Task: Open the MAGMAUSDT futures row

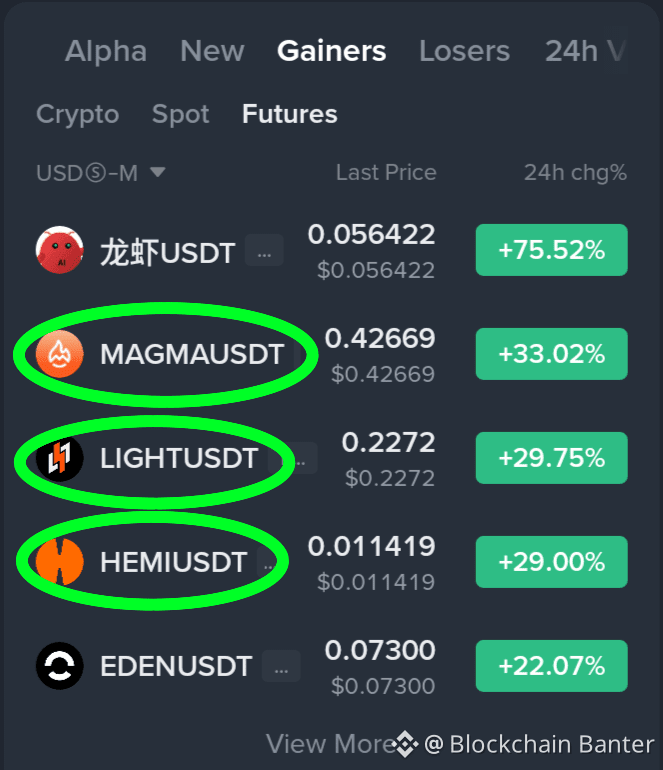Action: tap(332, 354)
